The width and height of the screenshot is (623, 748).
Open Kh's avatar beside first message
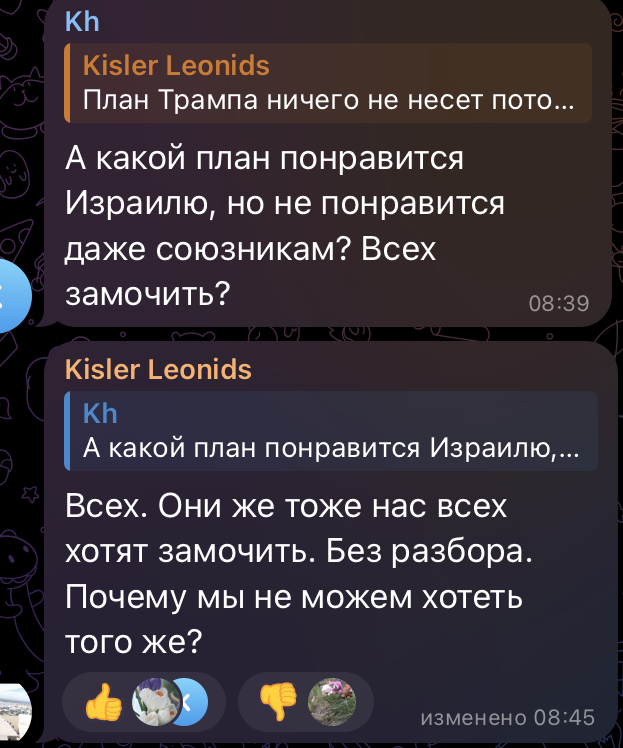15,296
